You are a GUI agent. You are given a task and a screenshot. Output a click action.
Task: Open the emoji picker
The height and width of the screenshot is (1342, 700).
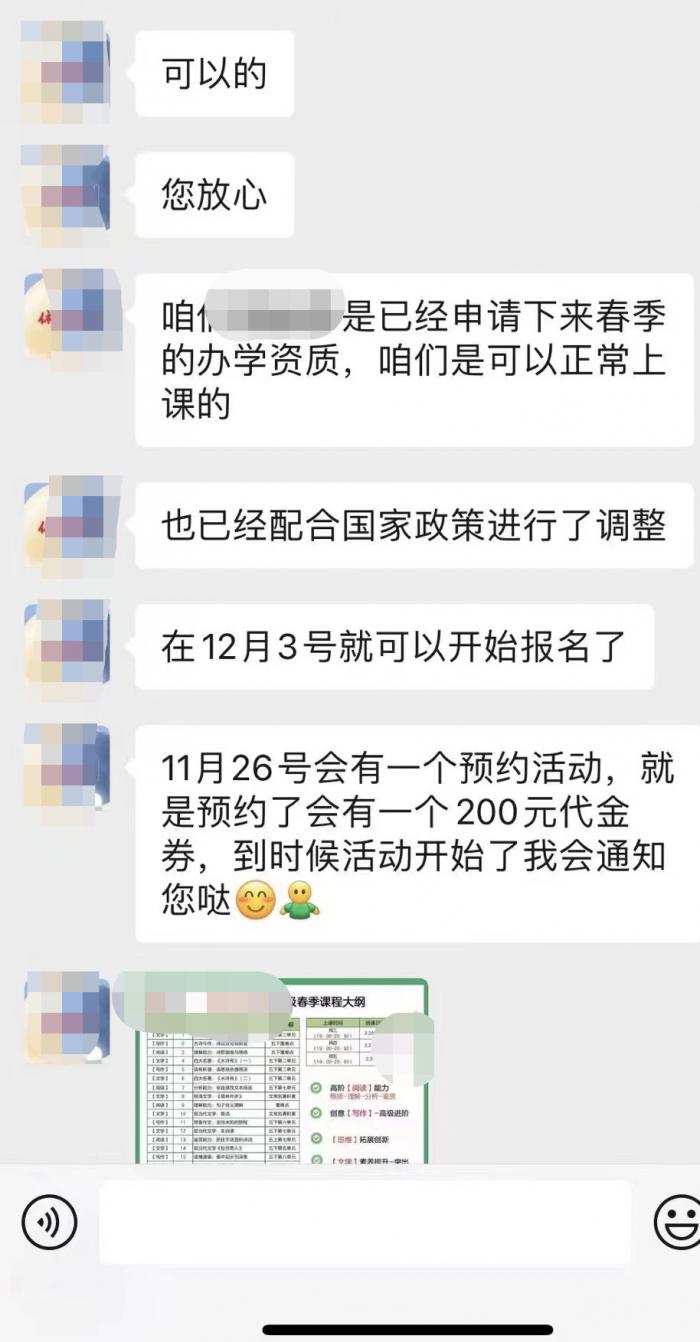pyautogui.click(x=677, y=1222)
